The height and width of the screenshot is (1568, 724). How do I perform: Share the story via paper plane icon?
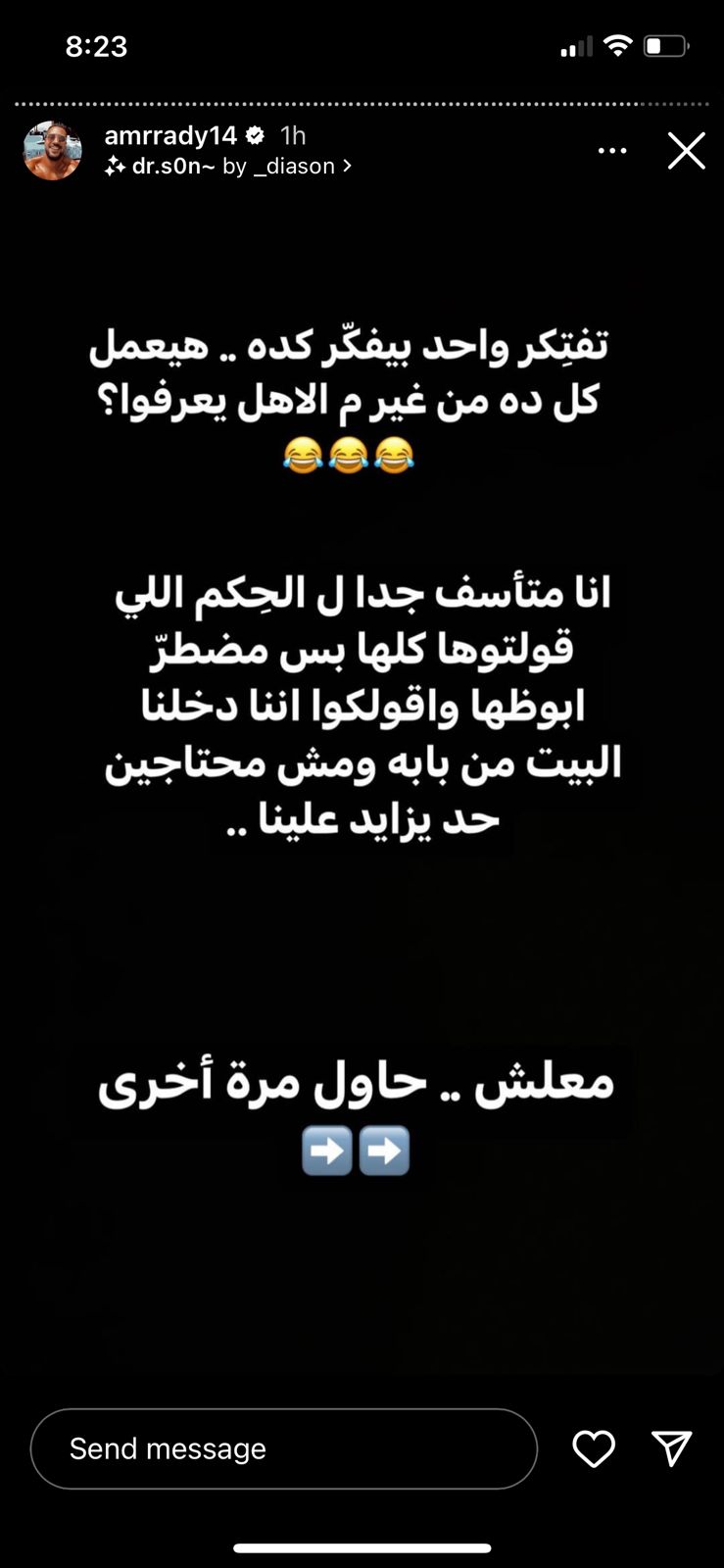(672, 1448)
